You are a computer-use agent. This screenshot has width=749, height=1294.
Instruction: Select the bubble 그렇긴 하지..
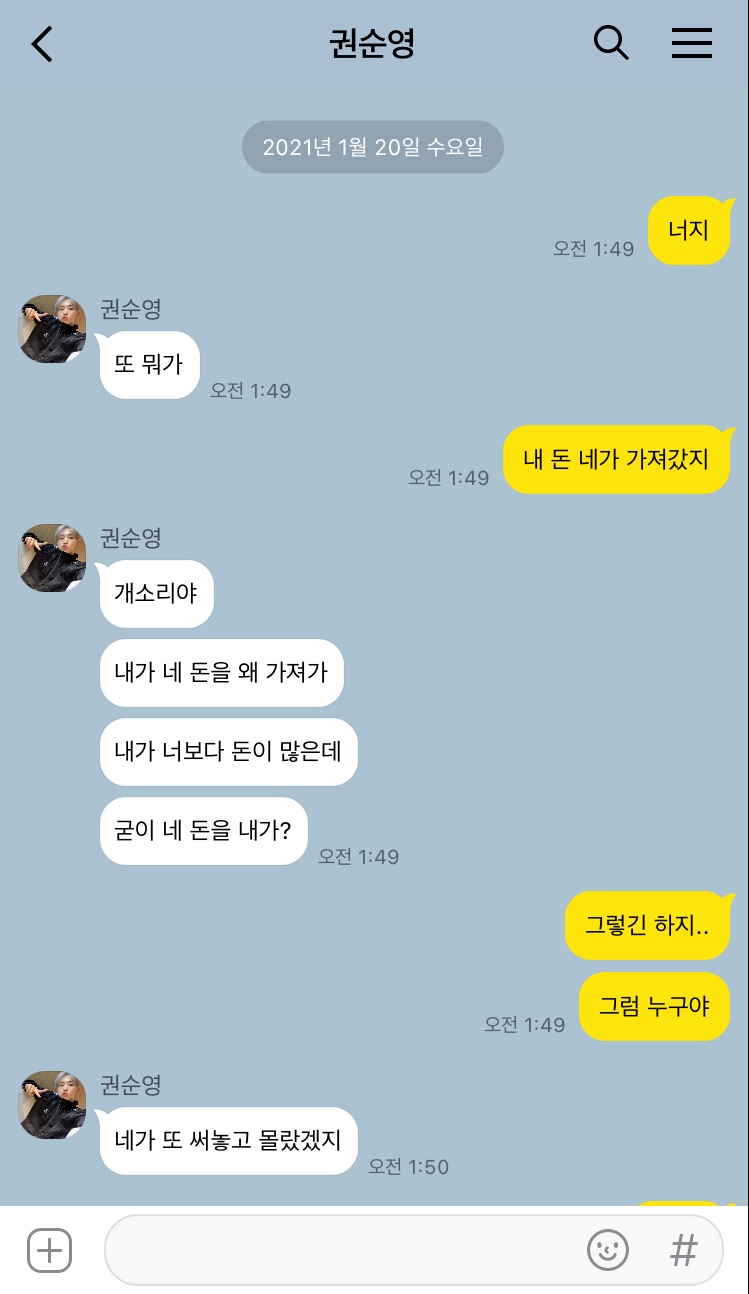[x=647, y=926]
